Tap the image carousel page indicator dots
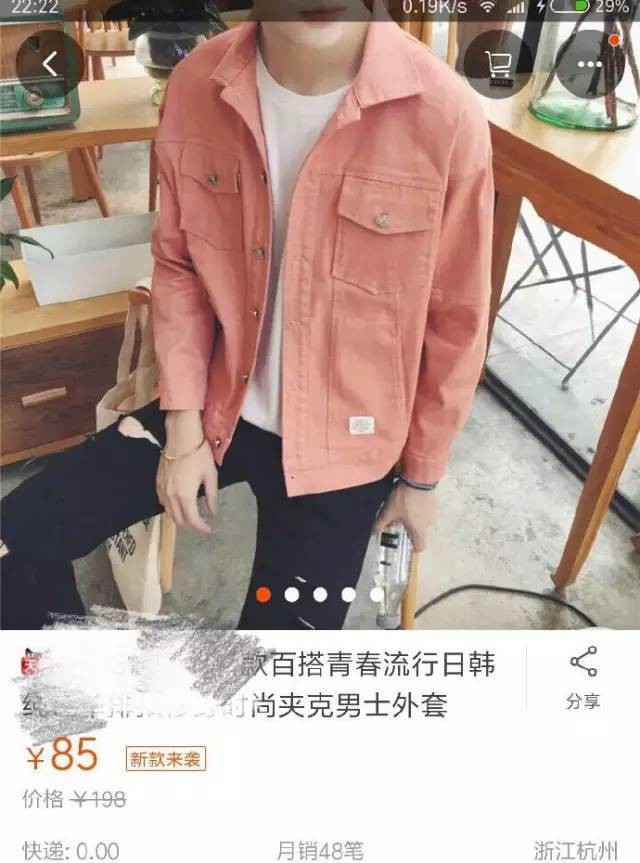 320,595
